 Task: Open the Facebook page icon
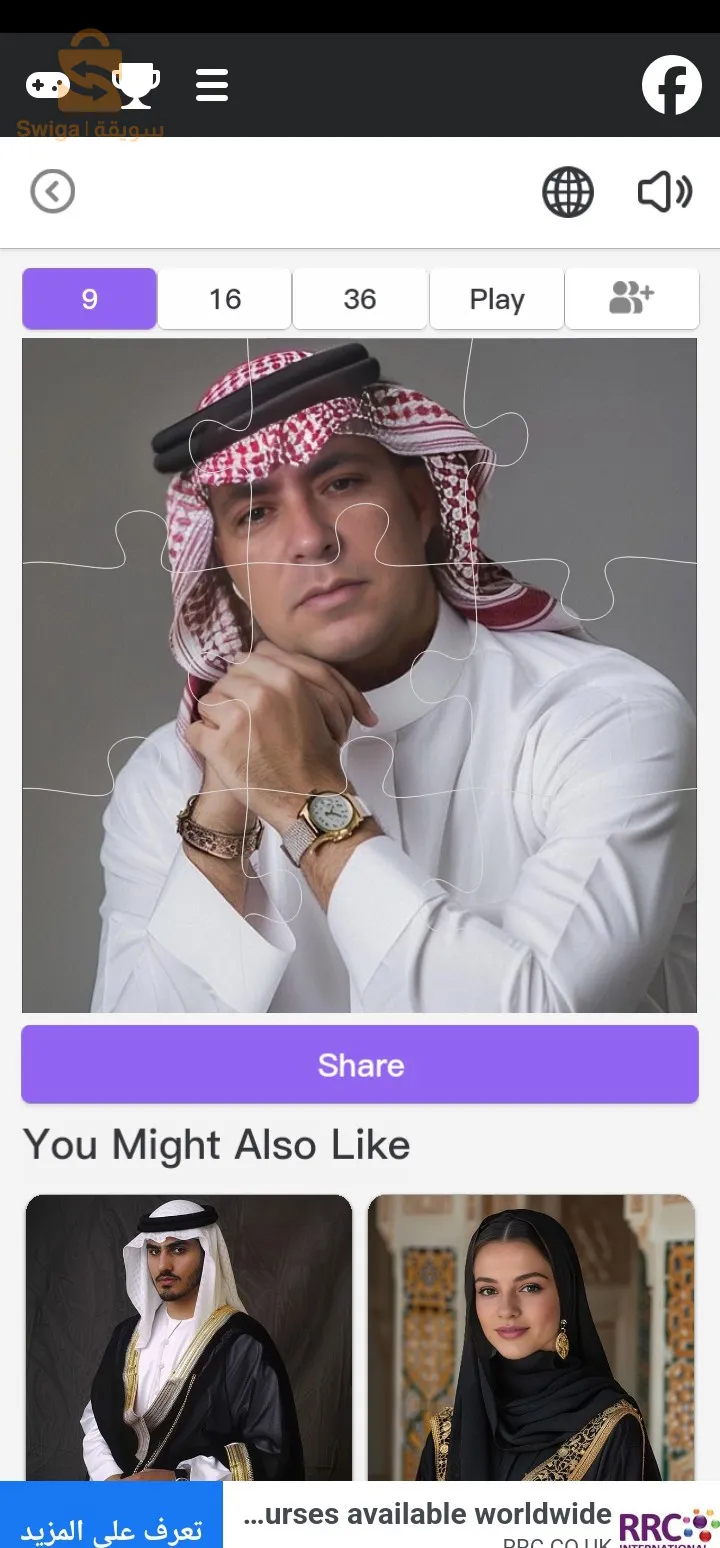(x=671, y=85)
